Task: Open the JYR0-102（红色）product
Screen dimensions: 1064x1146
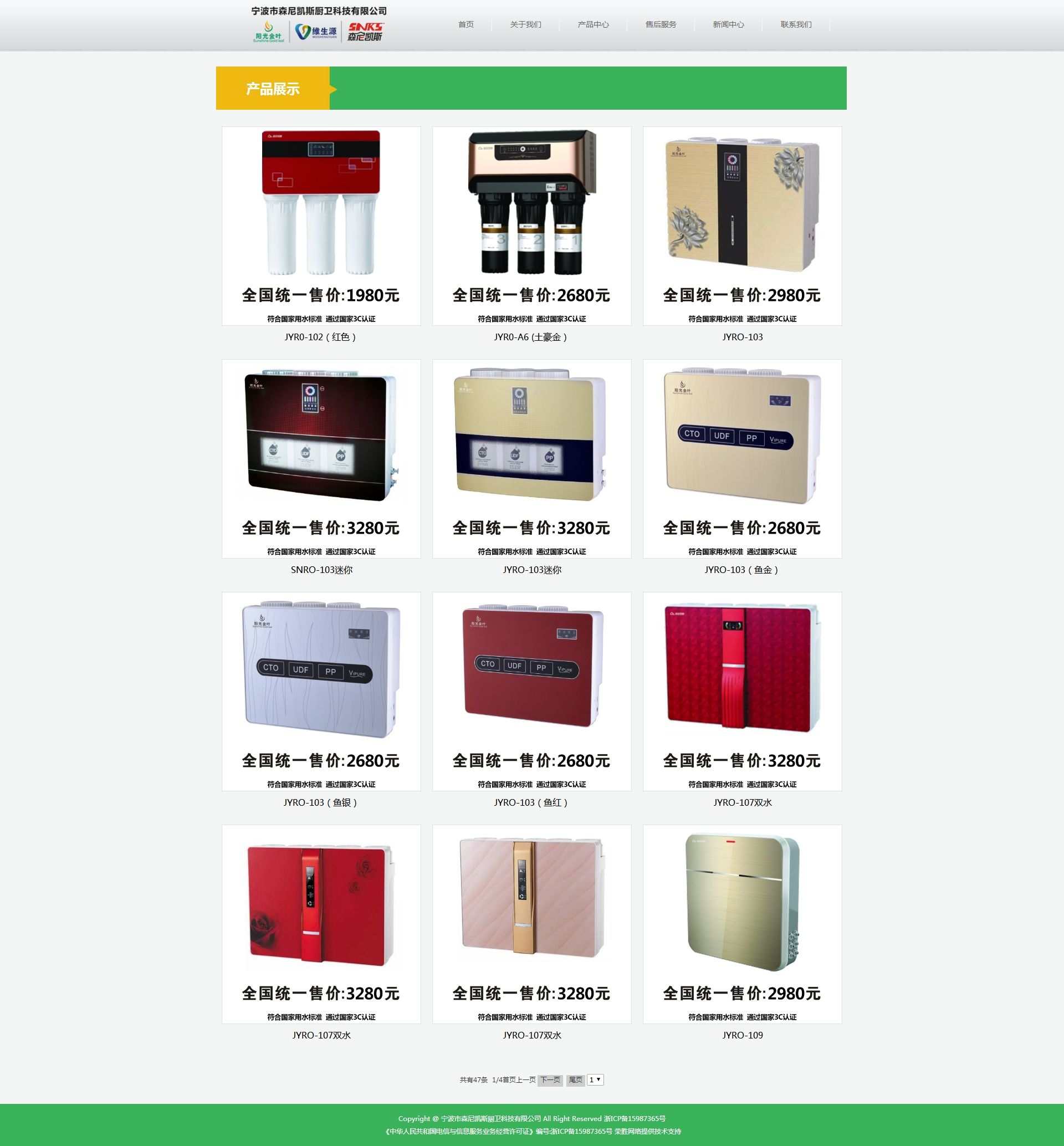Action: [321, 226]
